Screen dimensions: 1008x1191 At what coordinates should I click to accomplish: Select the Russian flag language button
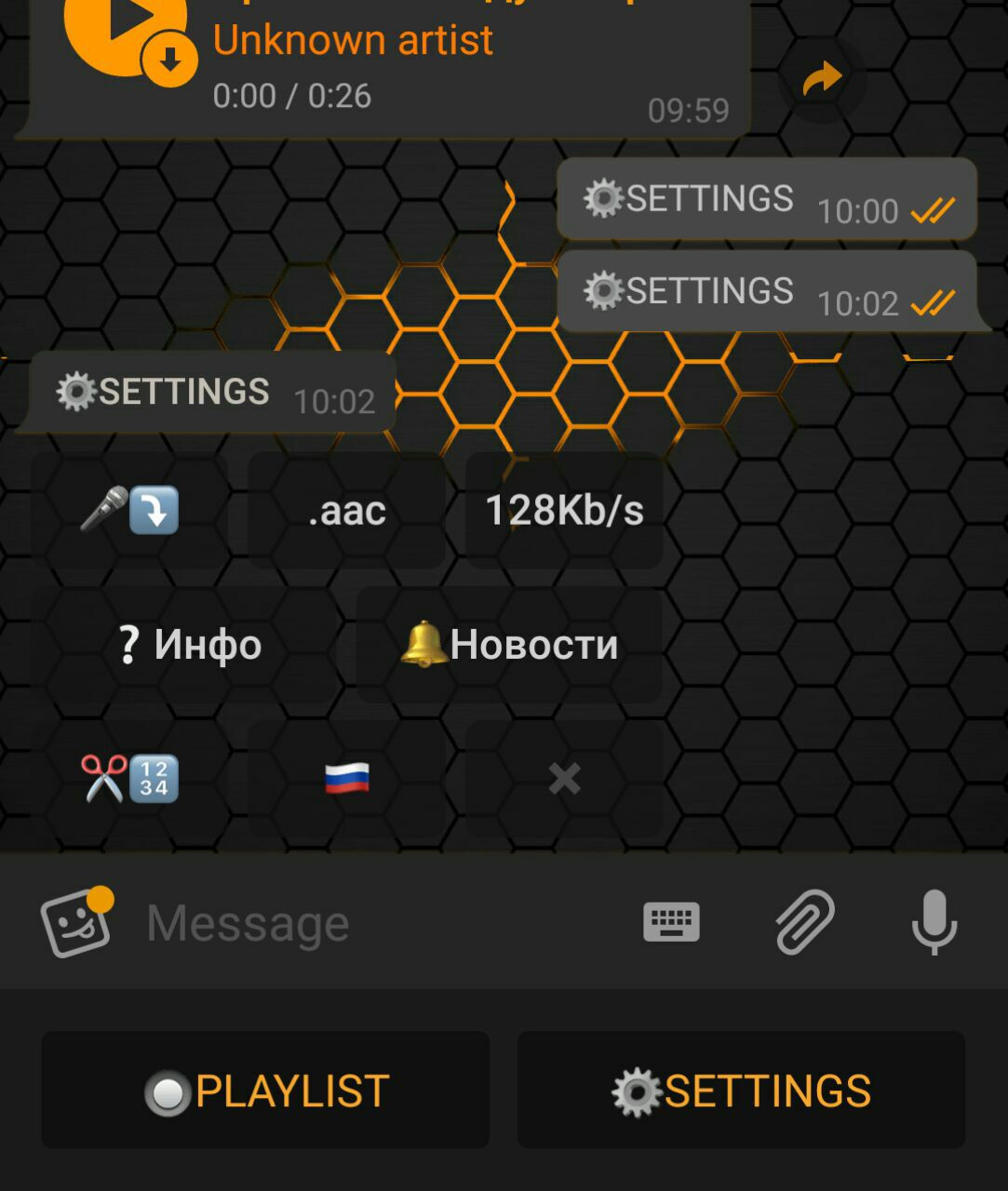pyautogui.click(x=346, y=778)
